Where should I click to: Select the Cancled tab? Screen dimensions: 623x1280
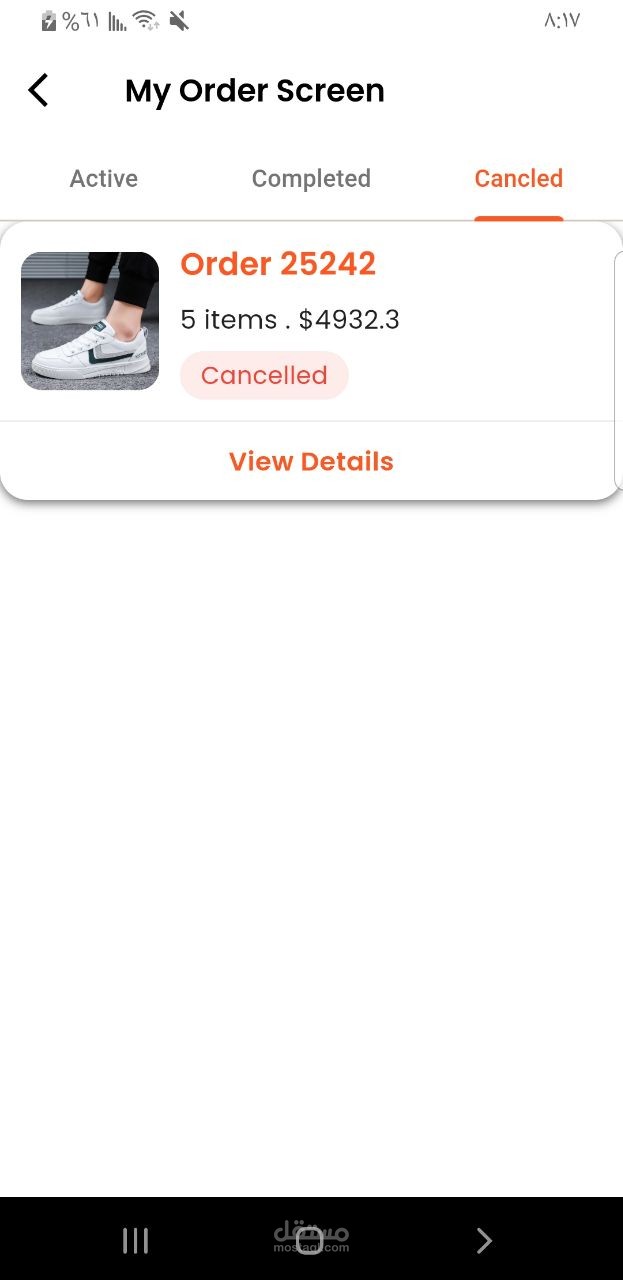(518, 179)
